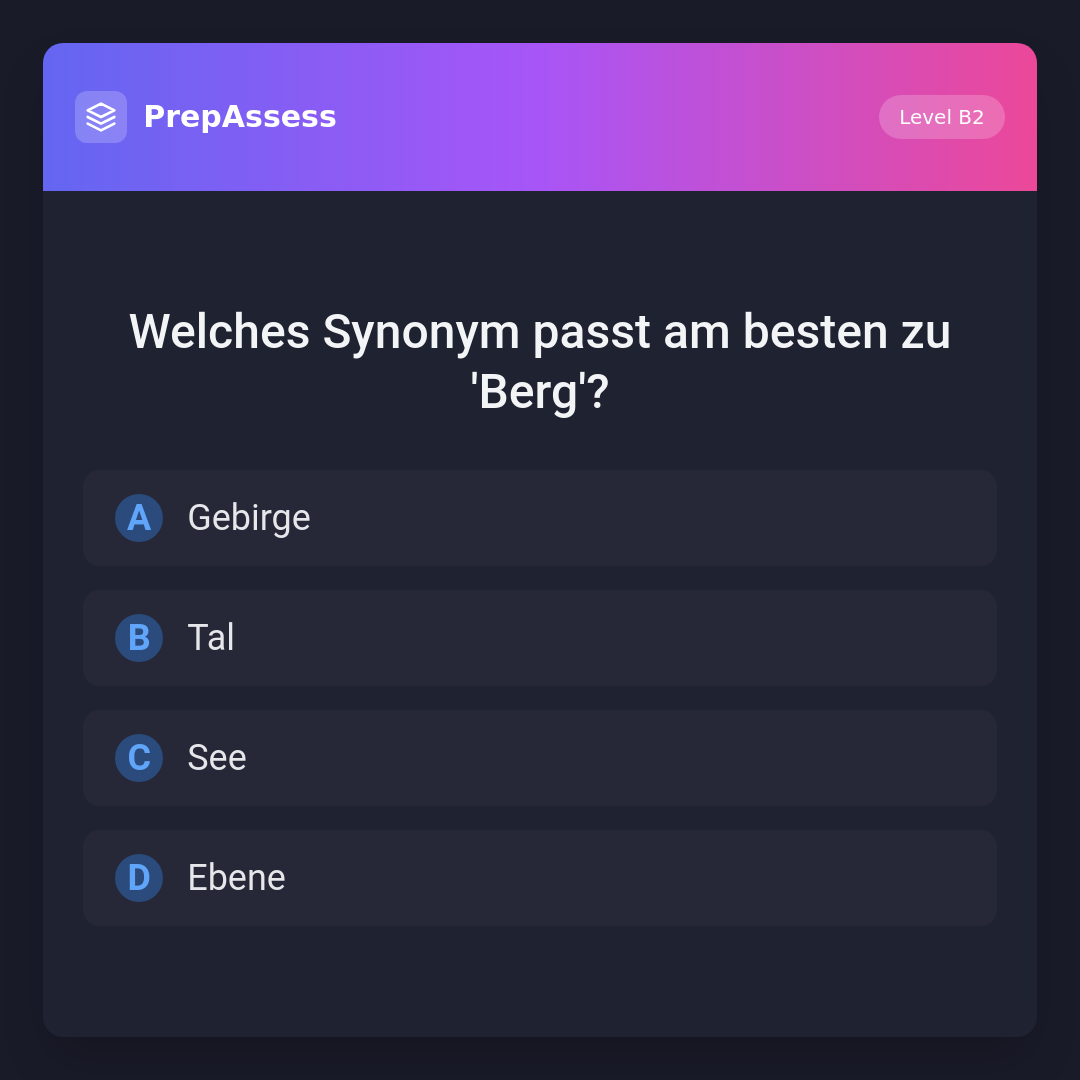The height and width of the screenshot is (1080, 1080).
Task: Pick answer C, See
Action: click(x=539, y=758)
